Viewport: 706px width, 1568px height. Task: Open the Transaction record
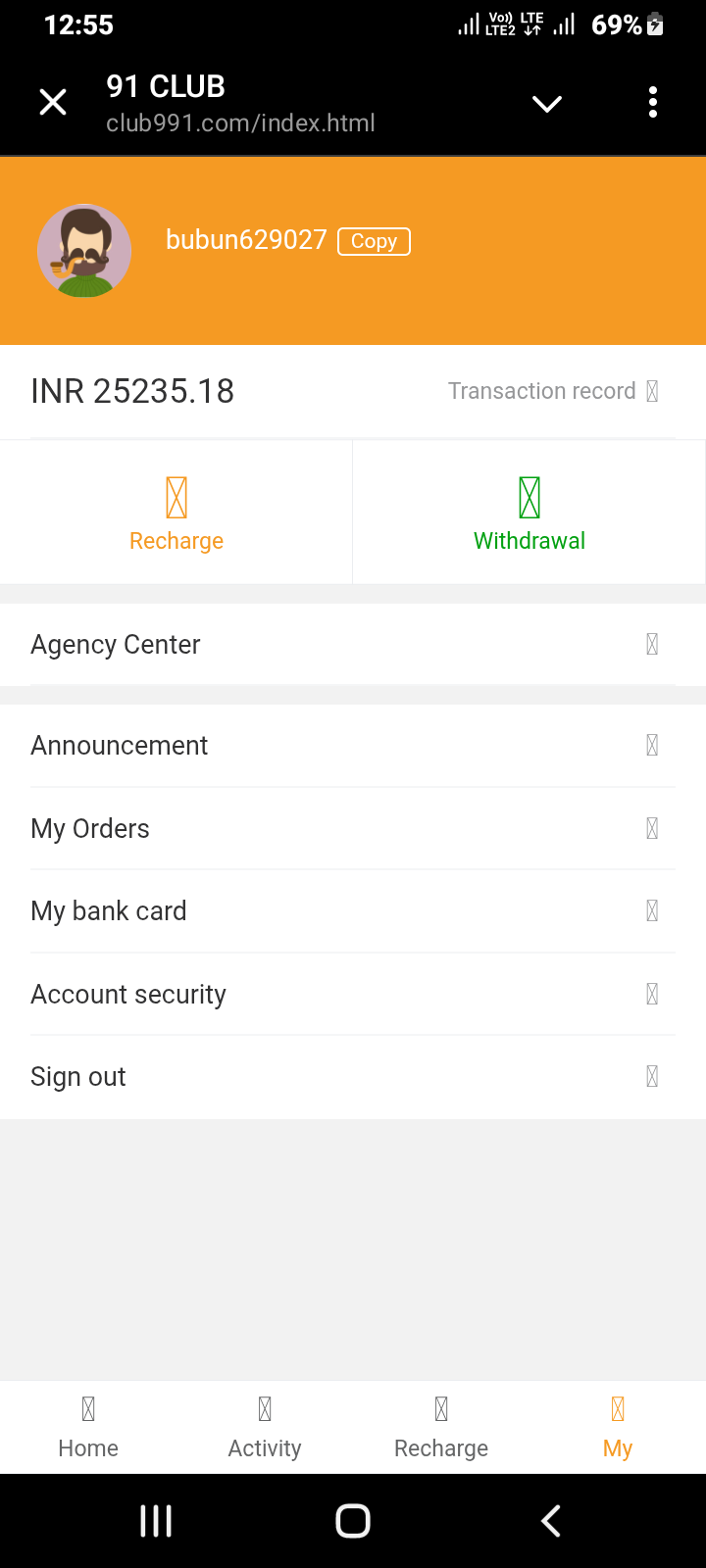coord(552,391)
